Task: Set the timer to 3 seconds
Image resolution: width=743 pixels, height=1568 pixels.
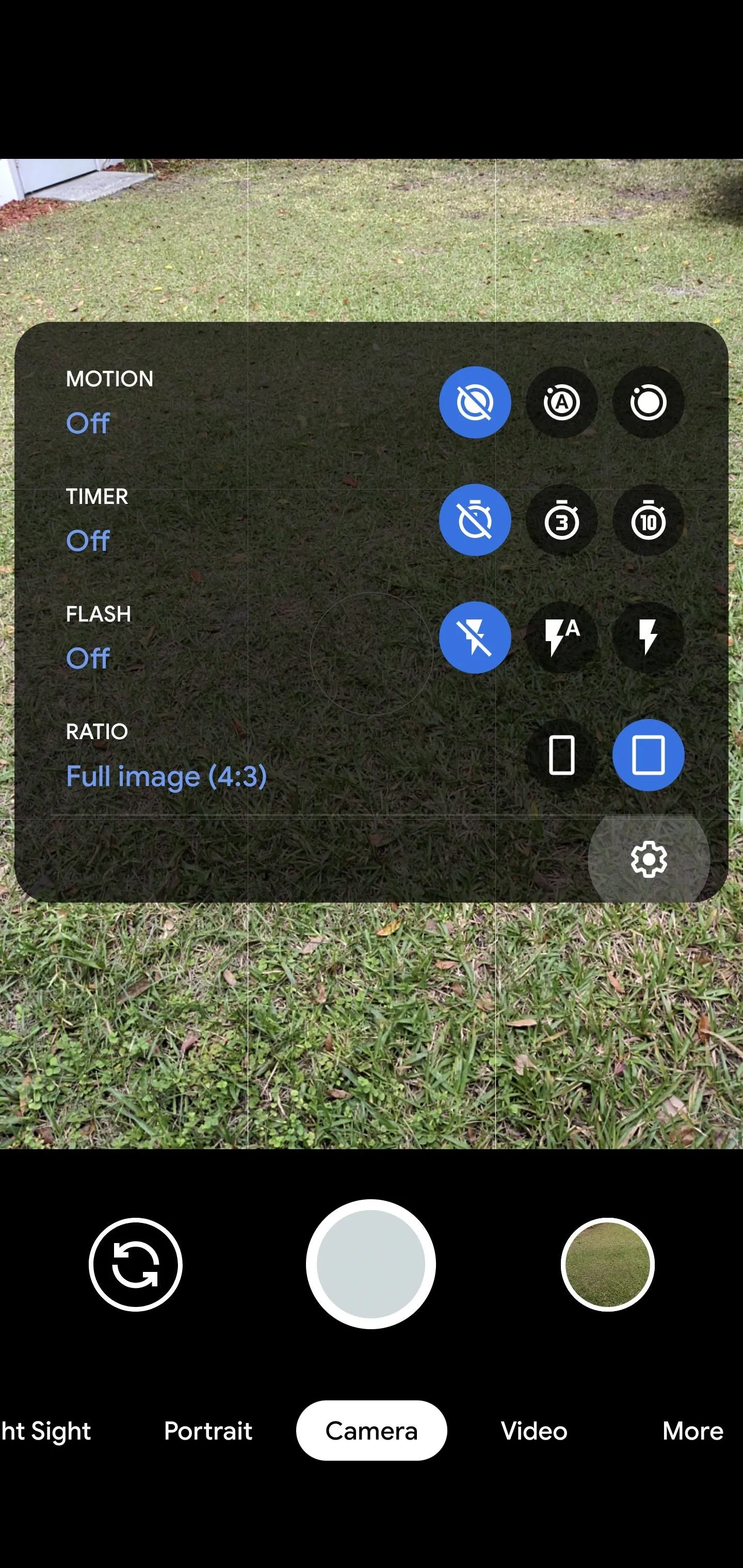Action: [x=561, y=520]
